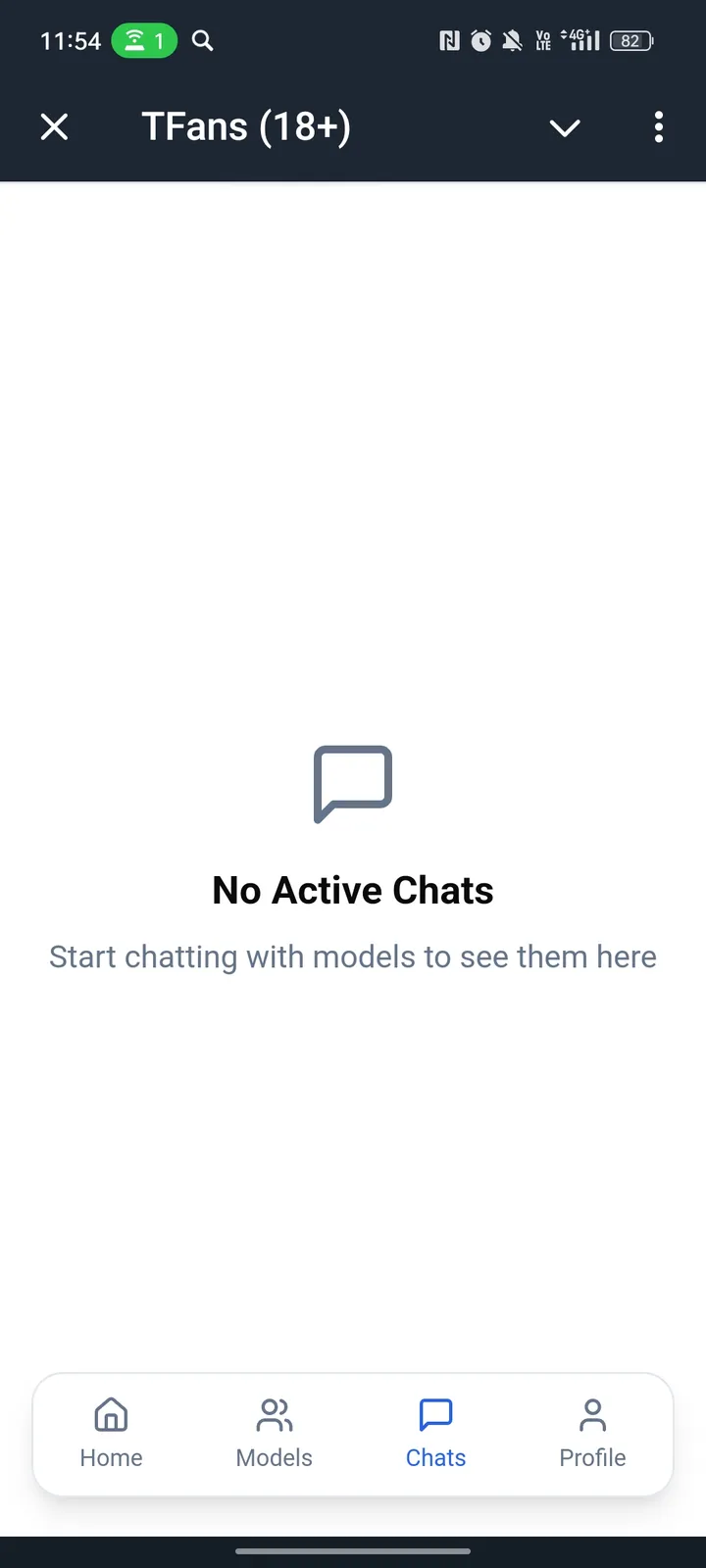Close the TFans mini app

pyautogui.click(x=55, y=126)
